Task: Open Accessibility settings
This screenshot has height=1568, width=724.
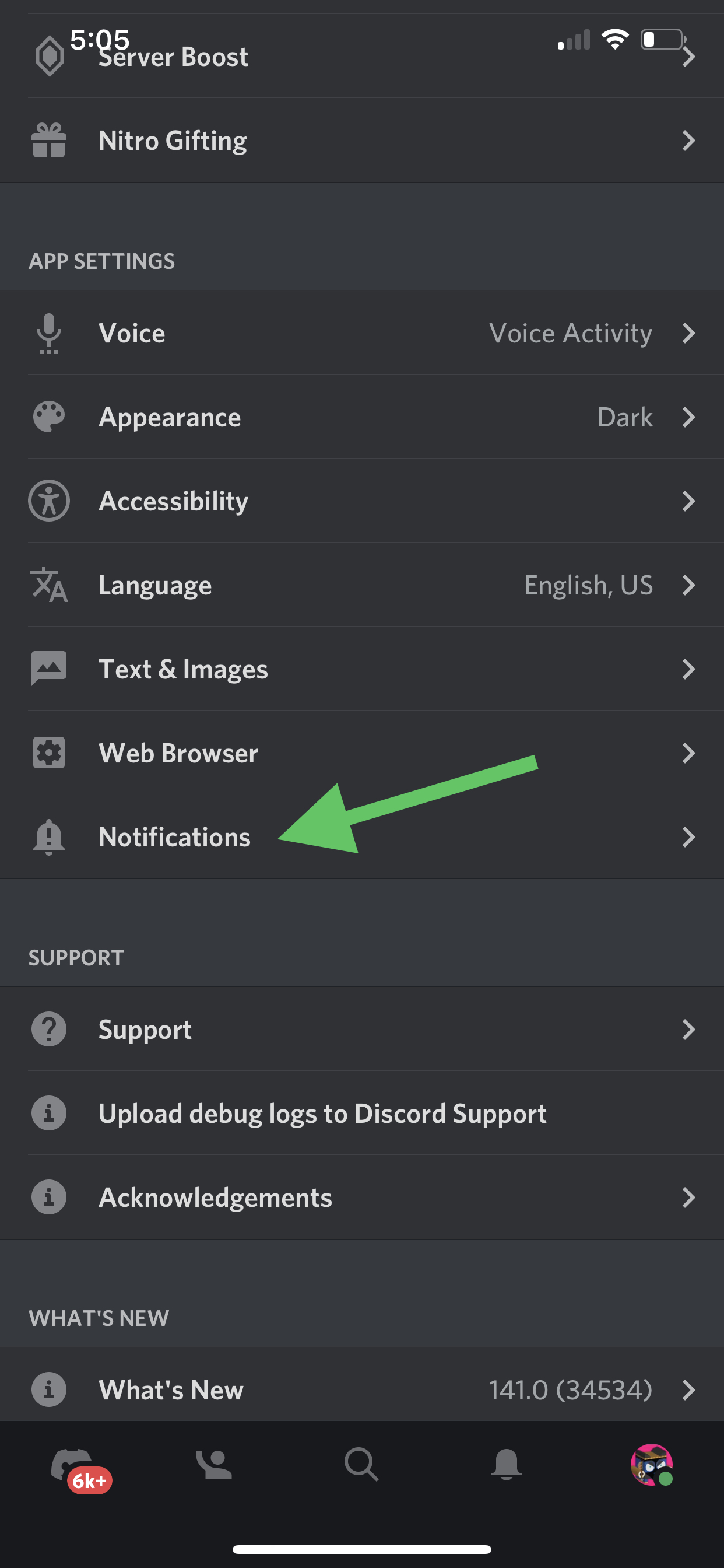Action: tap(361, 501)
